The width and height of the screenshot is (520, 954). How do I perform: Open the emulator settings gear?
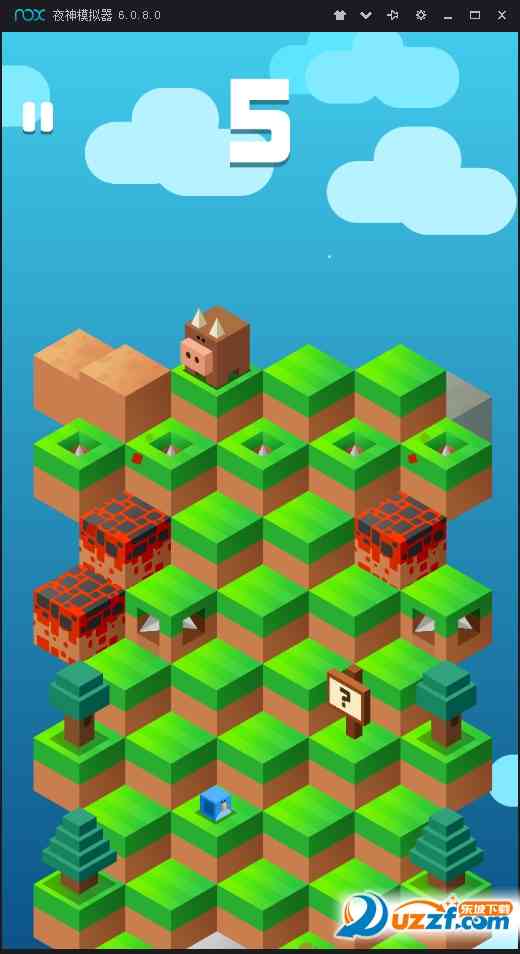coord(421,15)
